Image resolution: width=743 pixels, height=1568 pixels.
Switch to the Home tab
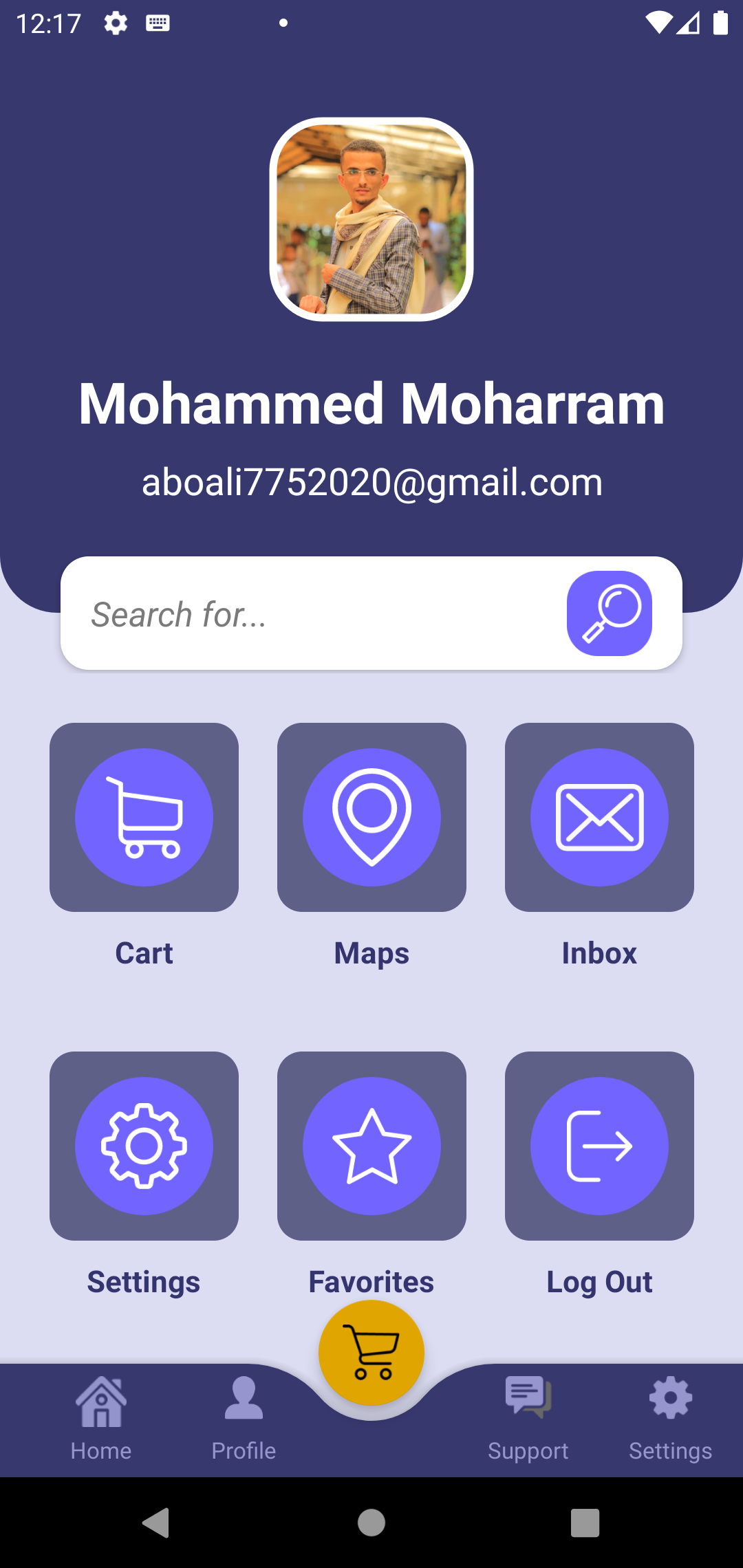(101, 1418)
